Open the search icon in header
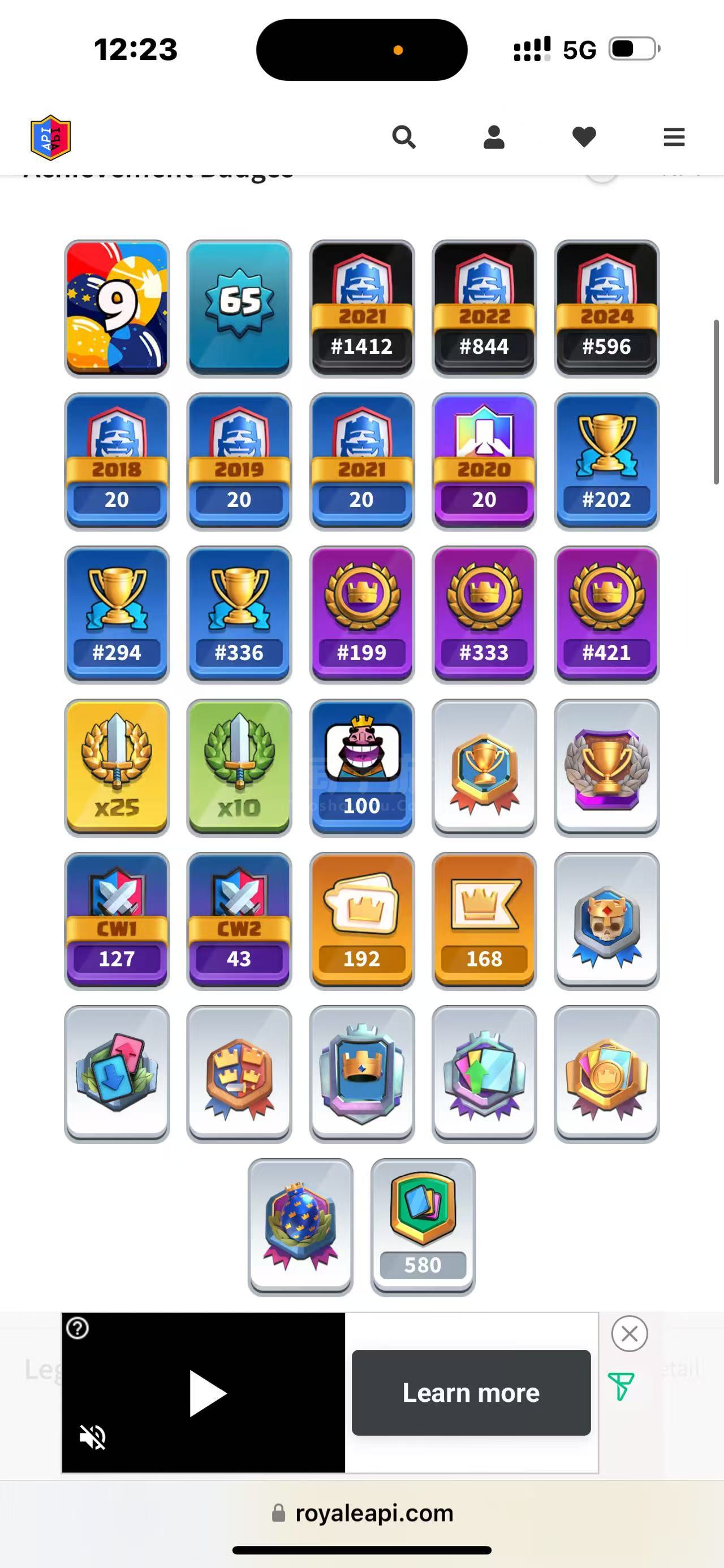The width and height of the screenshot is (724, 1568). [404, 137]
